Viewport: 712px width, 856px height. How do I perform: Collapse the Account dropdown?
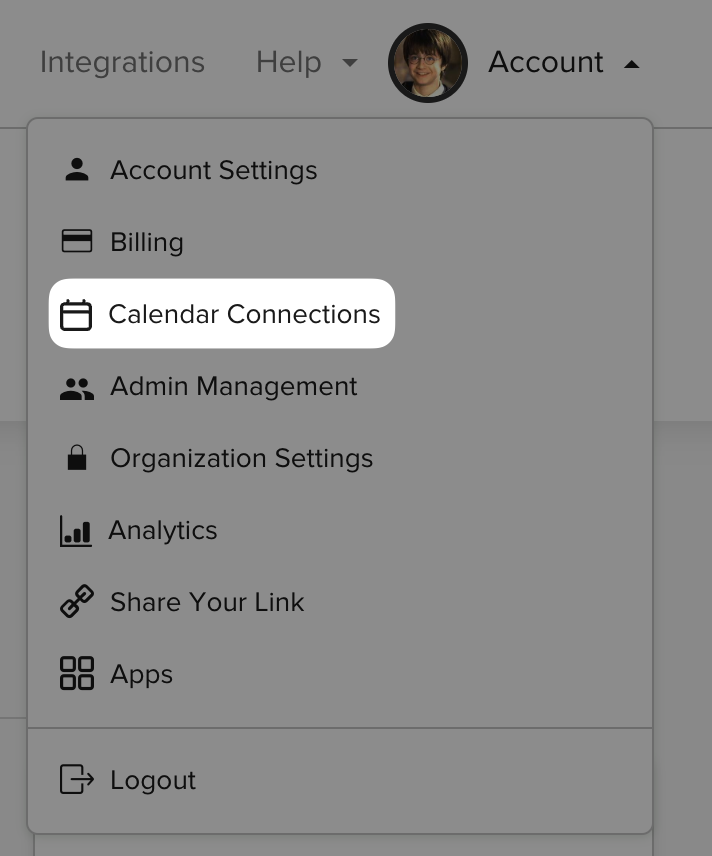[562, 63]
